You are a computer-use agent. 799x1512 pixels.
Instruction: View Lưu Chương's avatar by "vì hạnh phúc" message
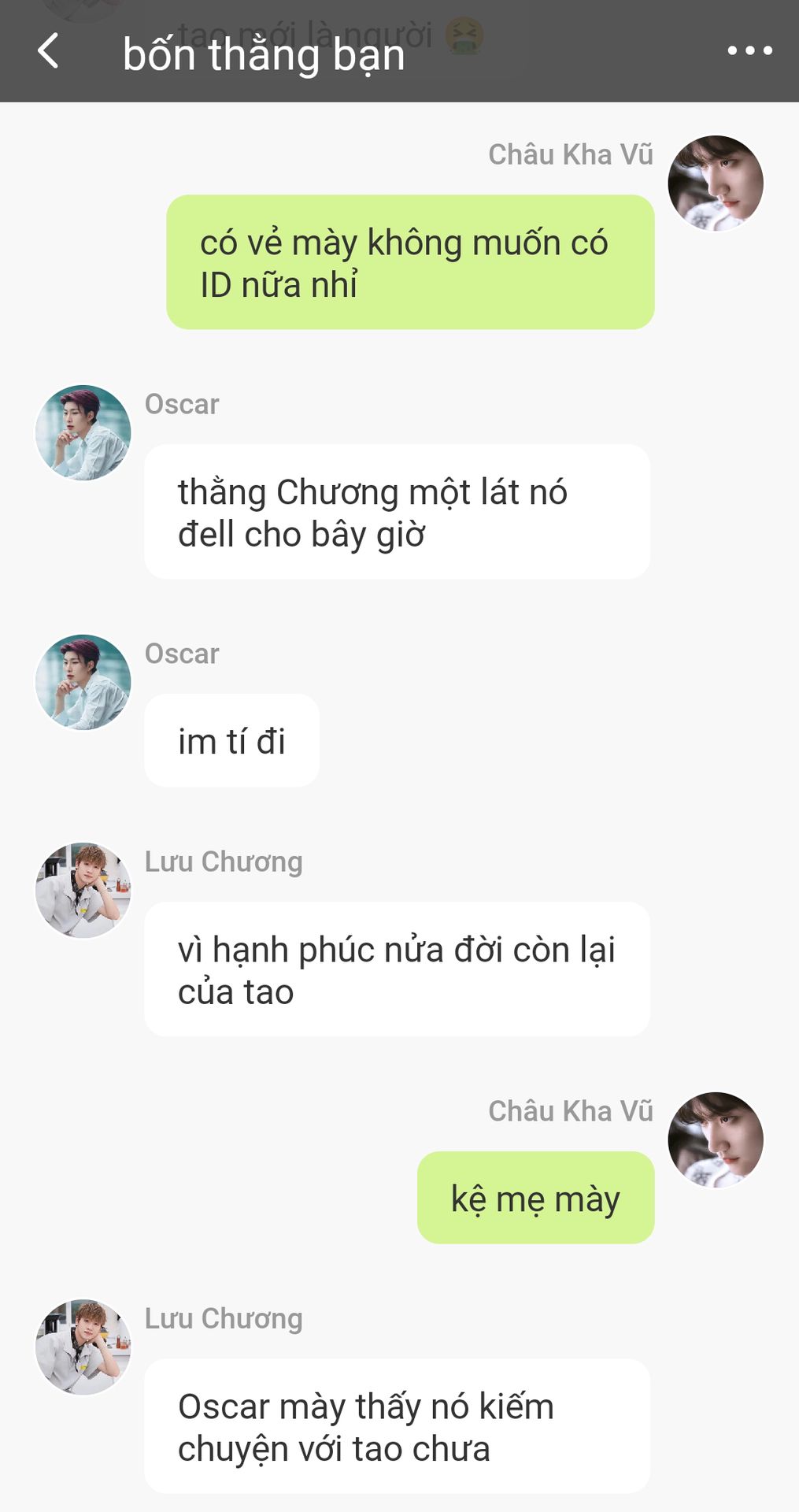83,890
